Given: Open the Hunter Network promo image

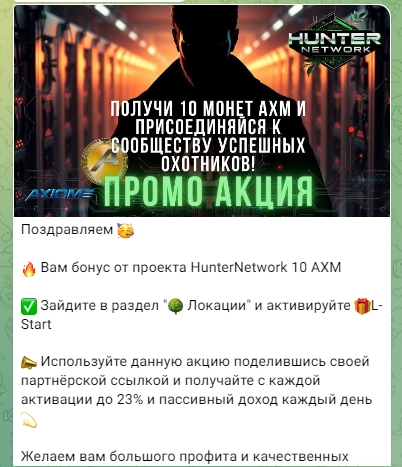Looking at the screenshot, I should 202,111.
